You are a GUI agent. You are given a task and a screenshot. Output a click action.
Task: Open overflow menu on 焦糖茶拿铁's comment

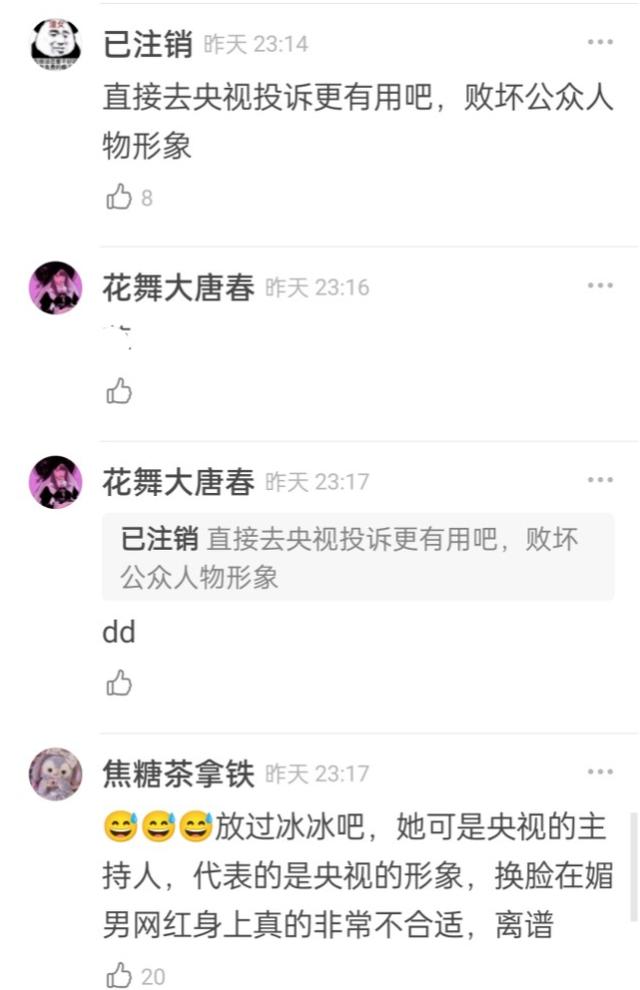[x=600, y=772]
